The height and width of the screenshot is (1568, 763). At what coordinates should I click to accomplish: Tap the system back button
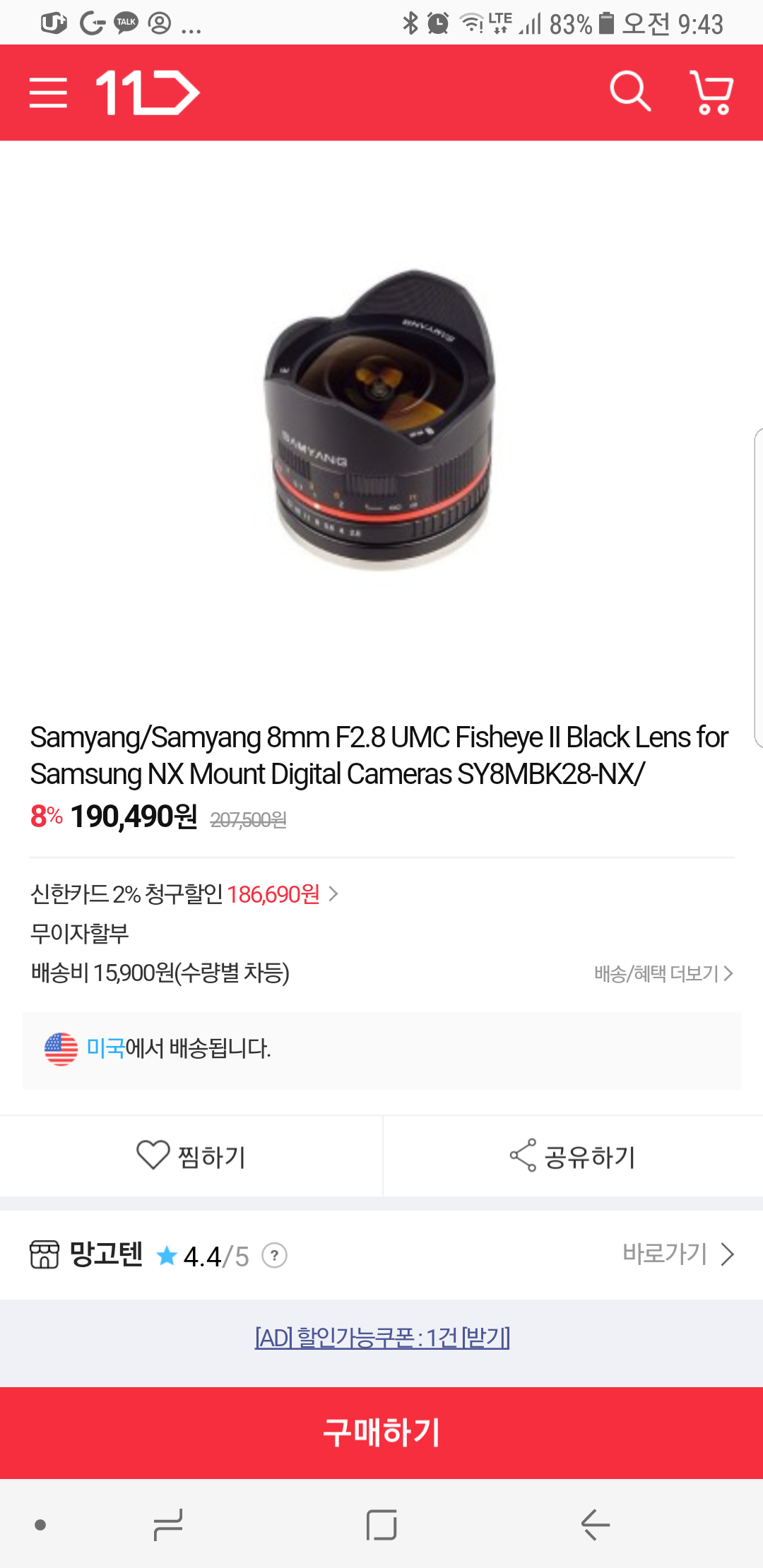(595, 1524)
